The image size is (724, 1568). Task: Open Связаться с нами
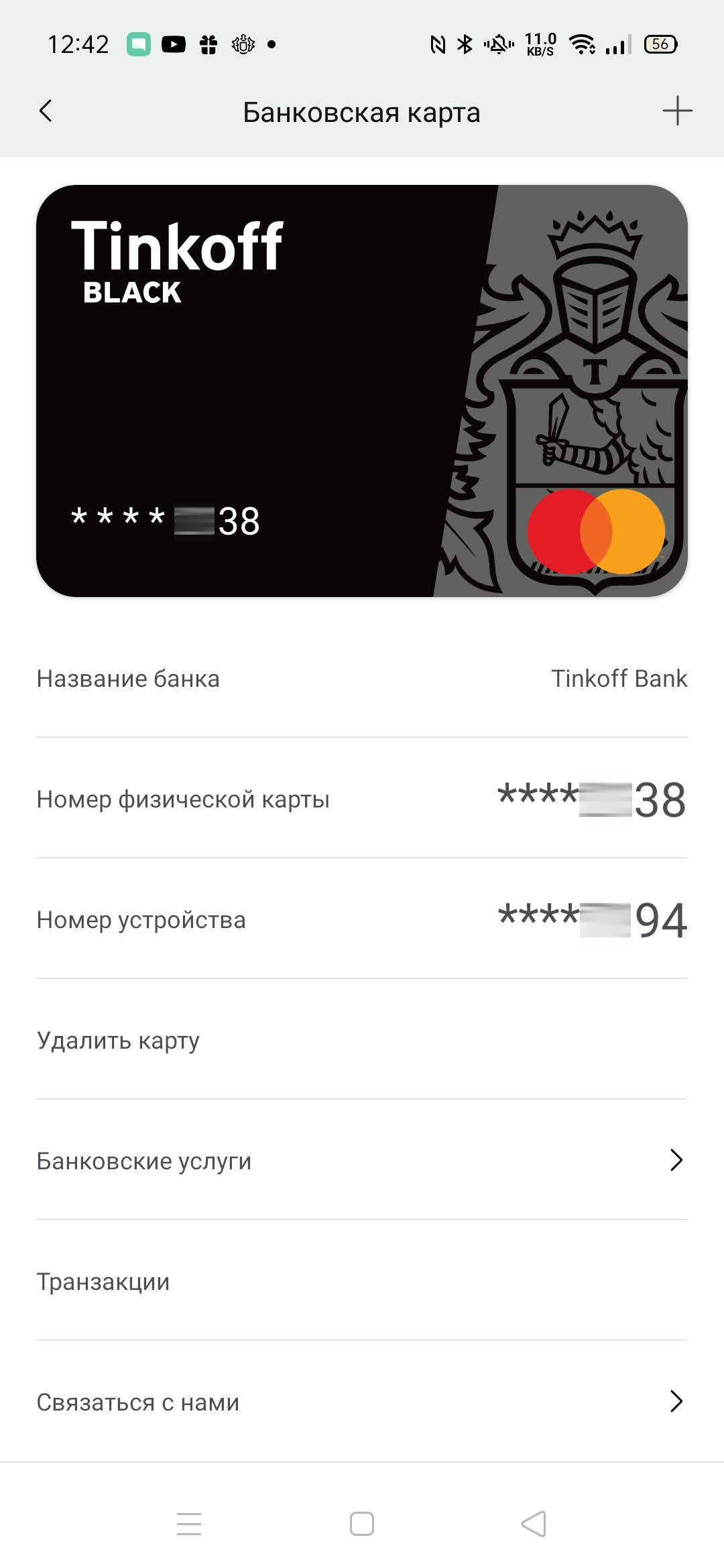[362, 1402]
